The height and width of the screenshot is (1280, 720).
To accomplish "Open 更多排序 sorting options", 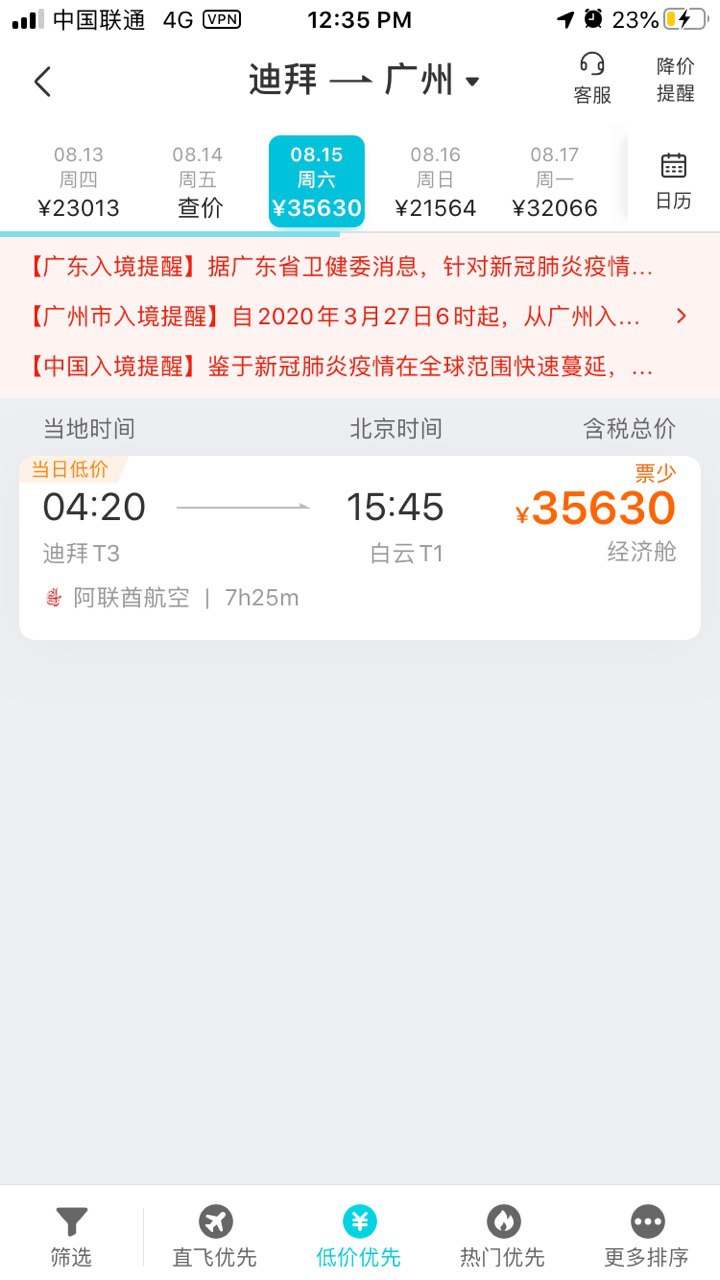I will (647, 1236).
